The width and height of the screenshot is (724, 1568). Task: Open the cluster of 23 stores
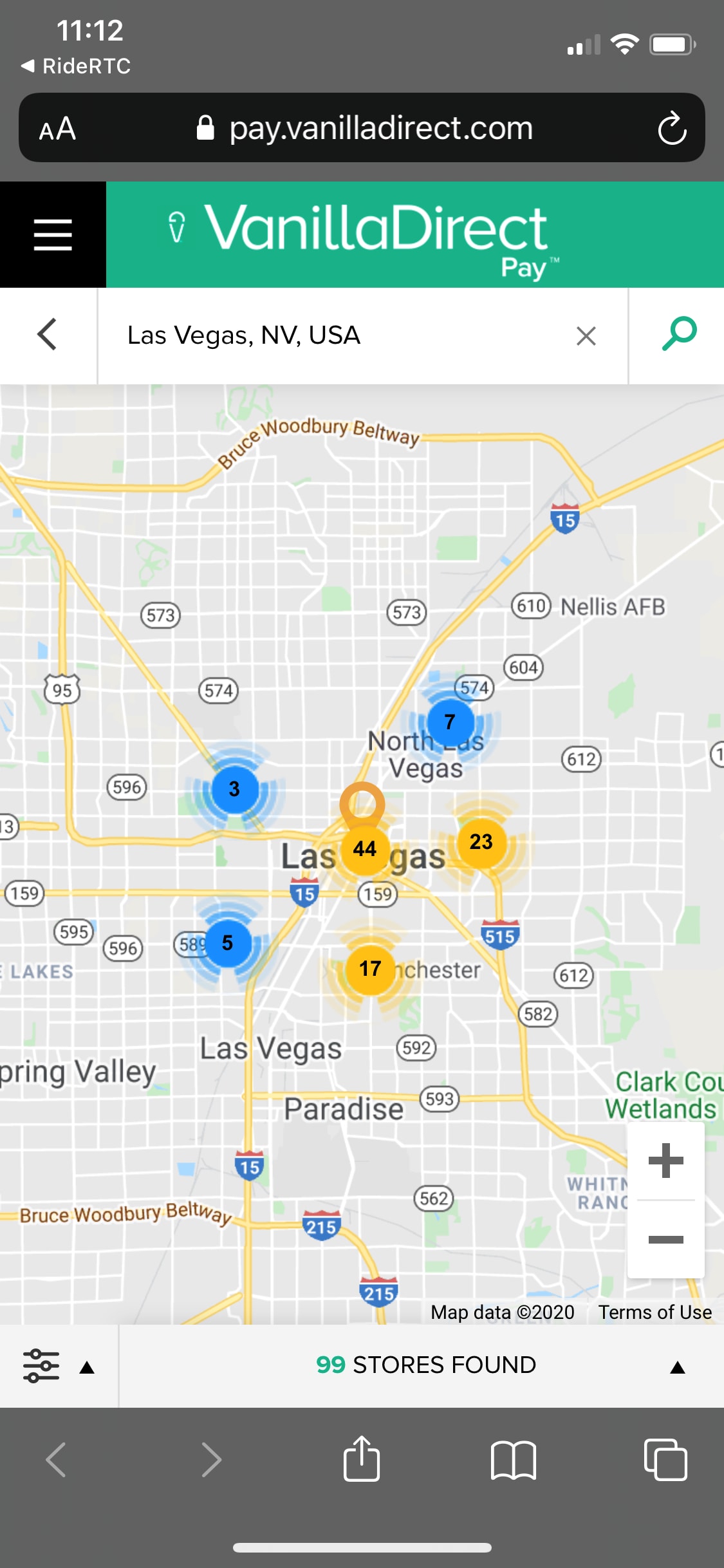481,842
